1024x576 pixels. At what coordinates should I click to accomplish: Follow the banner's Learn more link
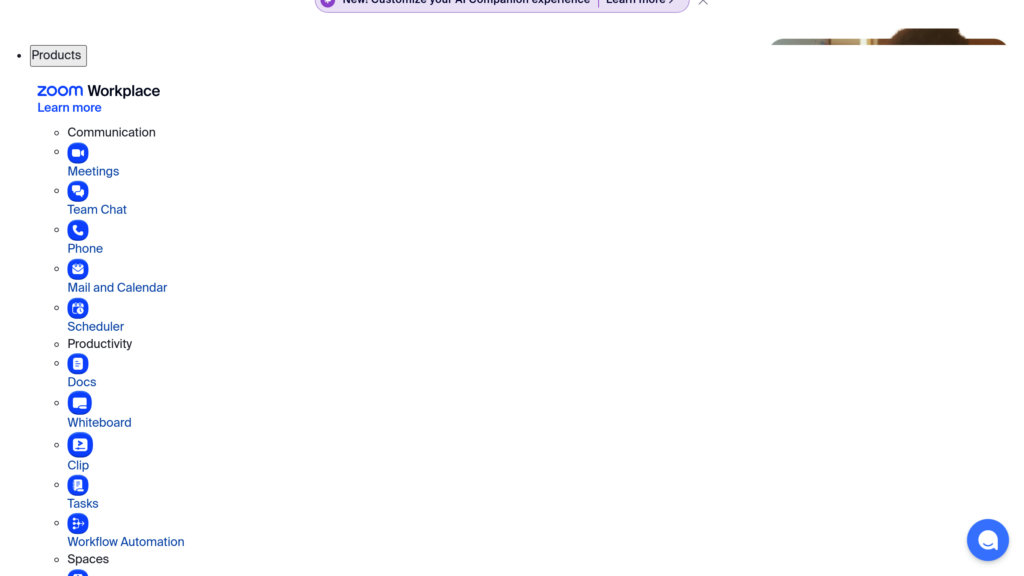(640, 3)
